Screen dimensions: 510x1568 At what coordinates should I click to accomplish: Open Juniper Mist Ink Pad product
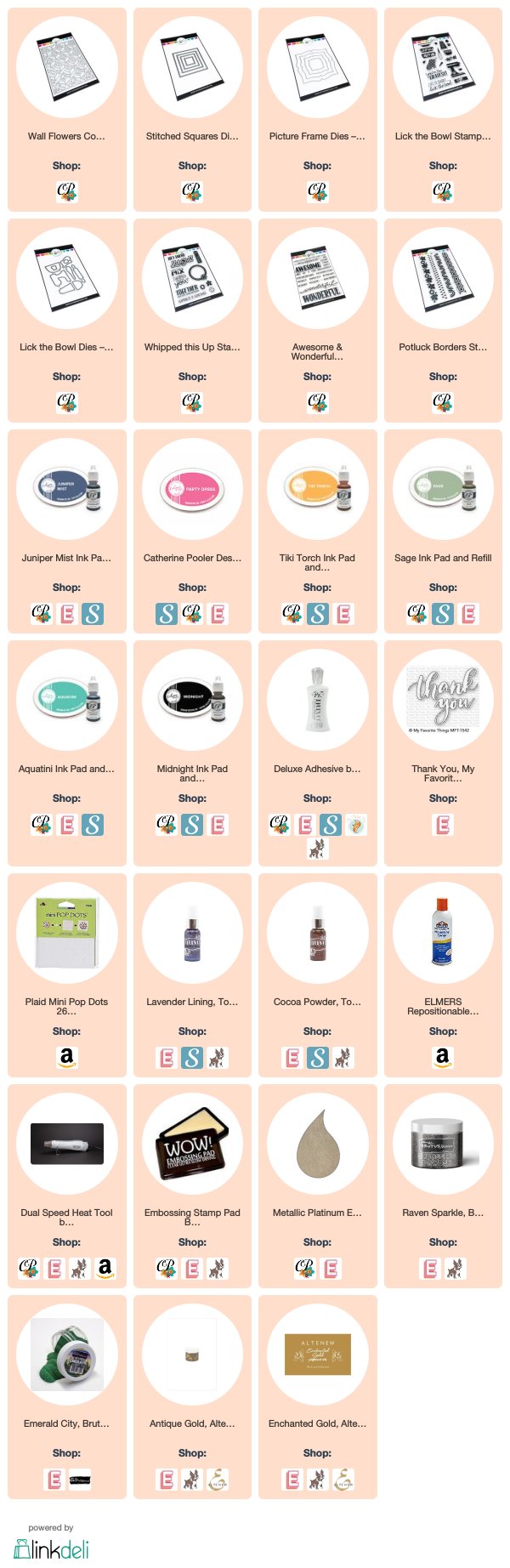(66, 558)
